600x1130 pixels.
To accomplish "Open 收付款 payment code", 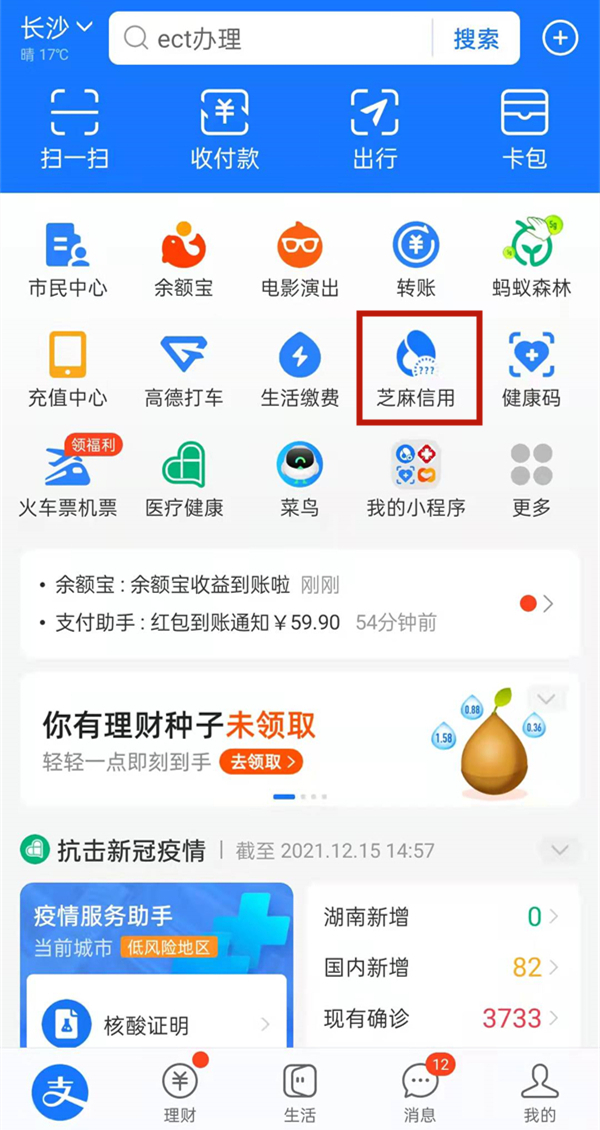I will click(225, 128).
